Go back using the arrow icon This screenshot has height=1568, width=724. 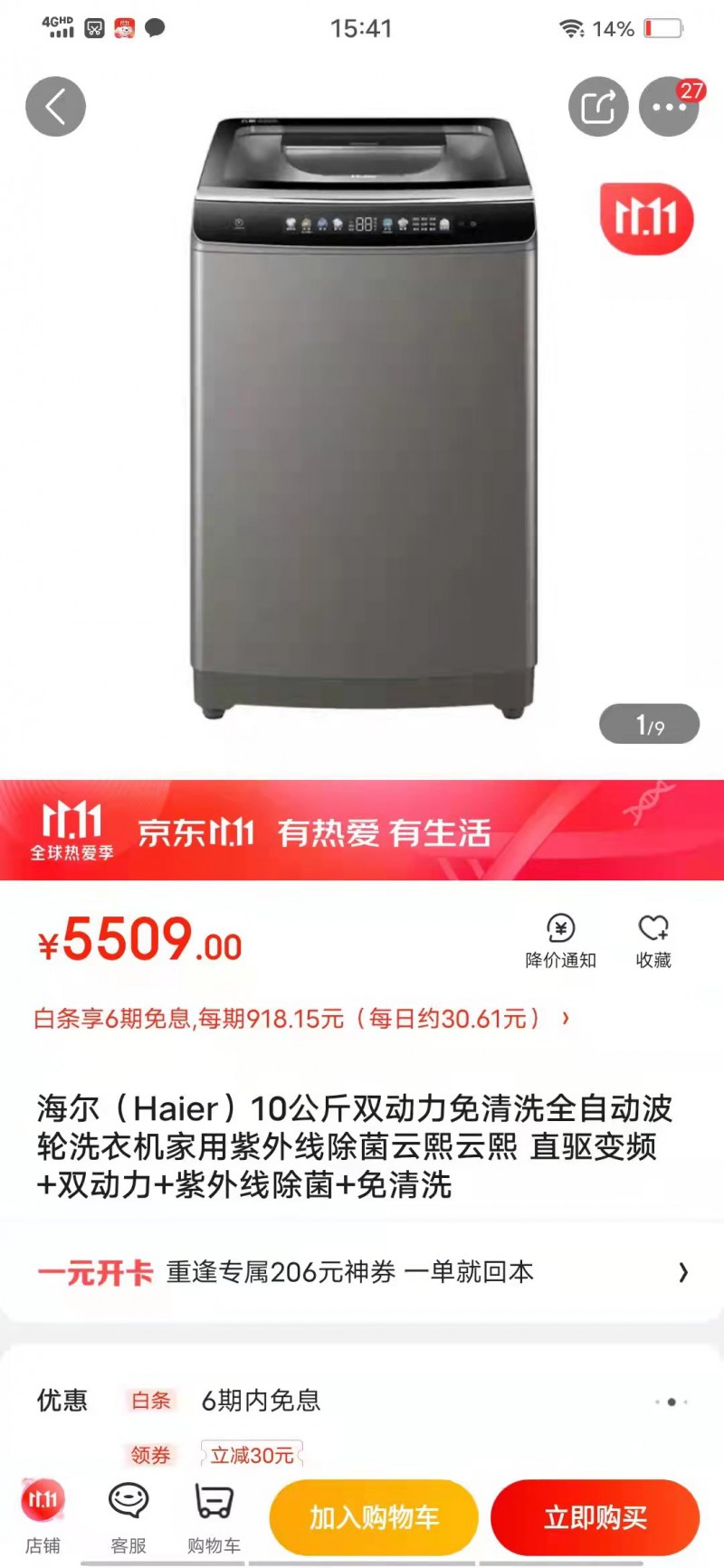point(55,107)
